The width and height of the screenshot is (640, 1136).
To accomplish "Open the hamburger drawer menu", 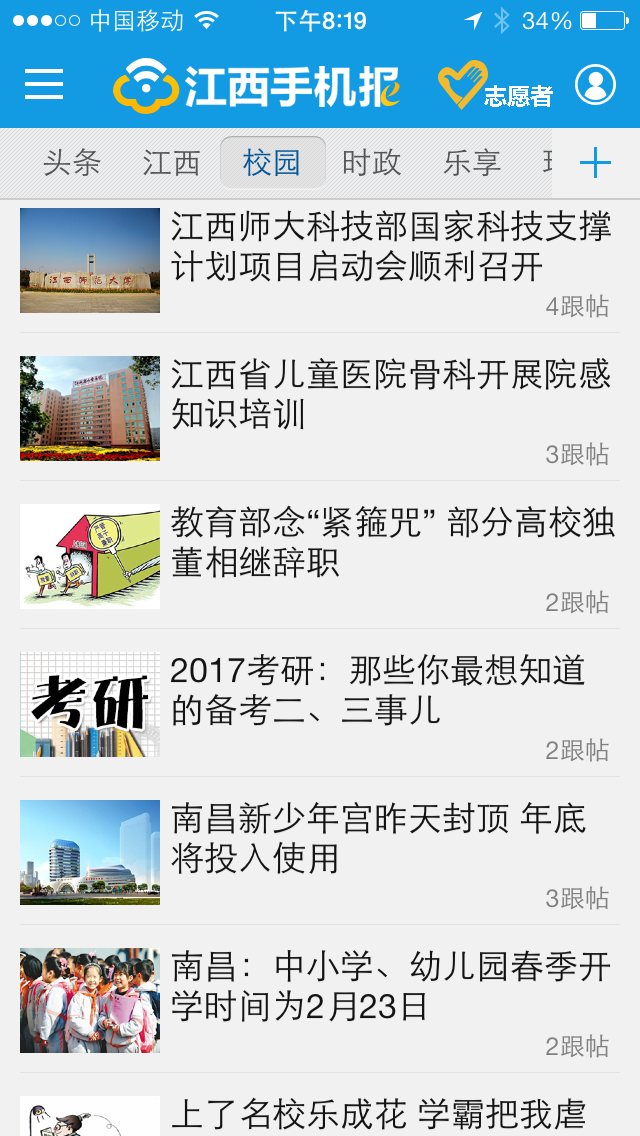I will [44, 85].
